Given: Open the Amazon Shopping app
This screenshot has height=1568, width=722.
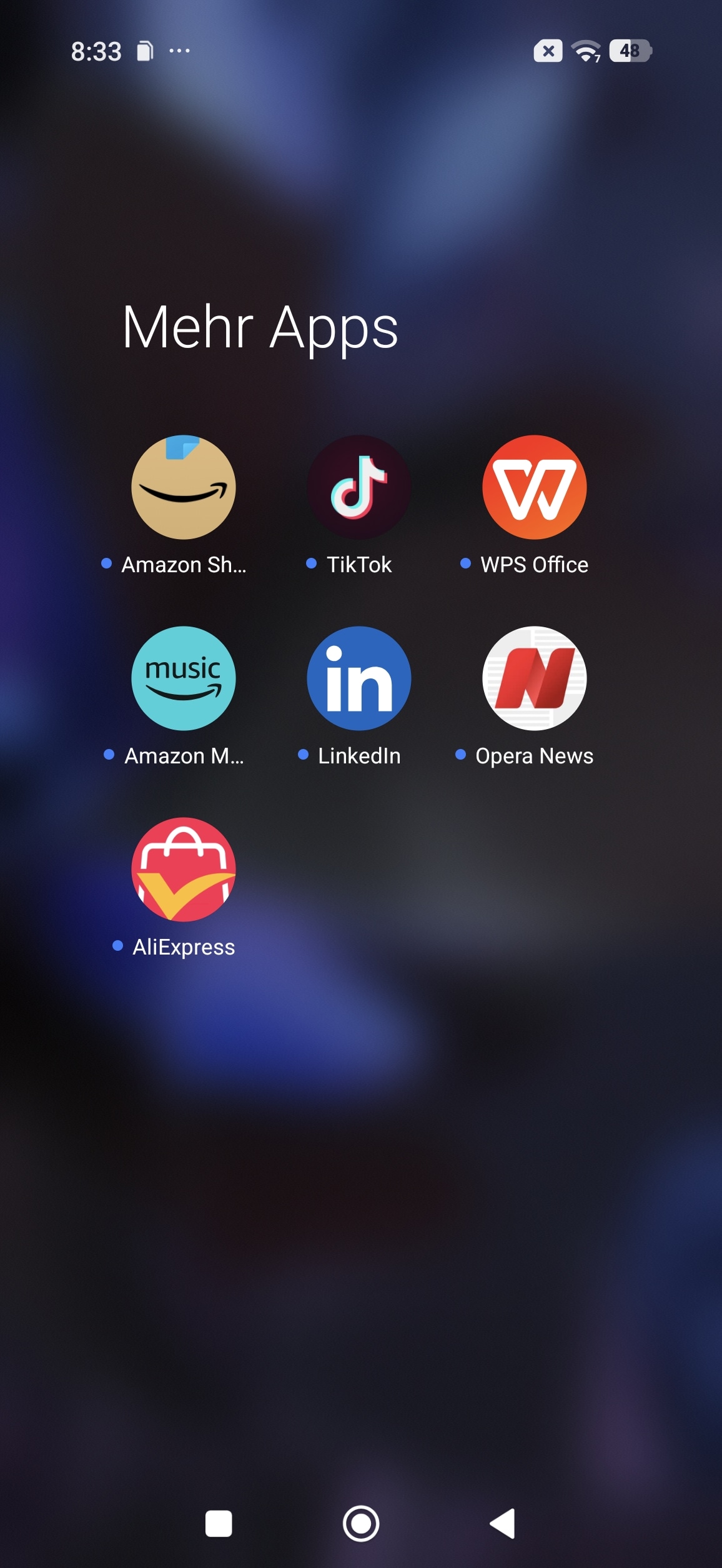Looking at the screenshot, I should tap(183, 487).
